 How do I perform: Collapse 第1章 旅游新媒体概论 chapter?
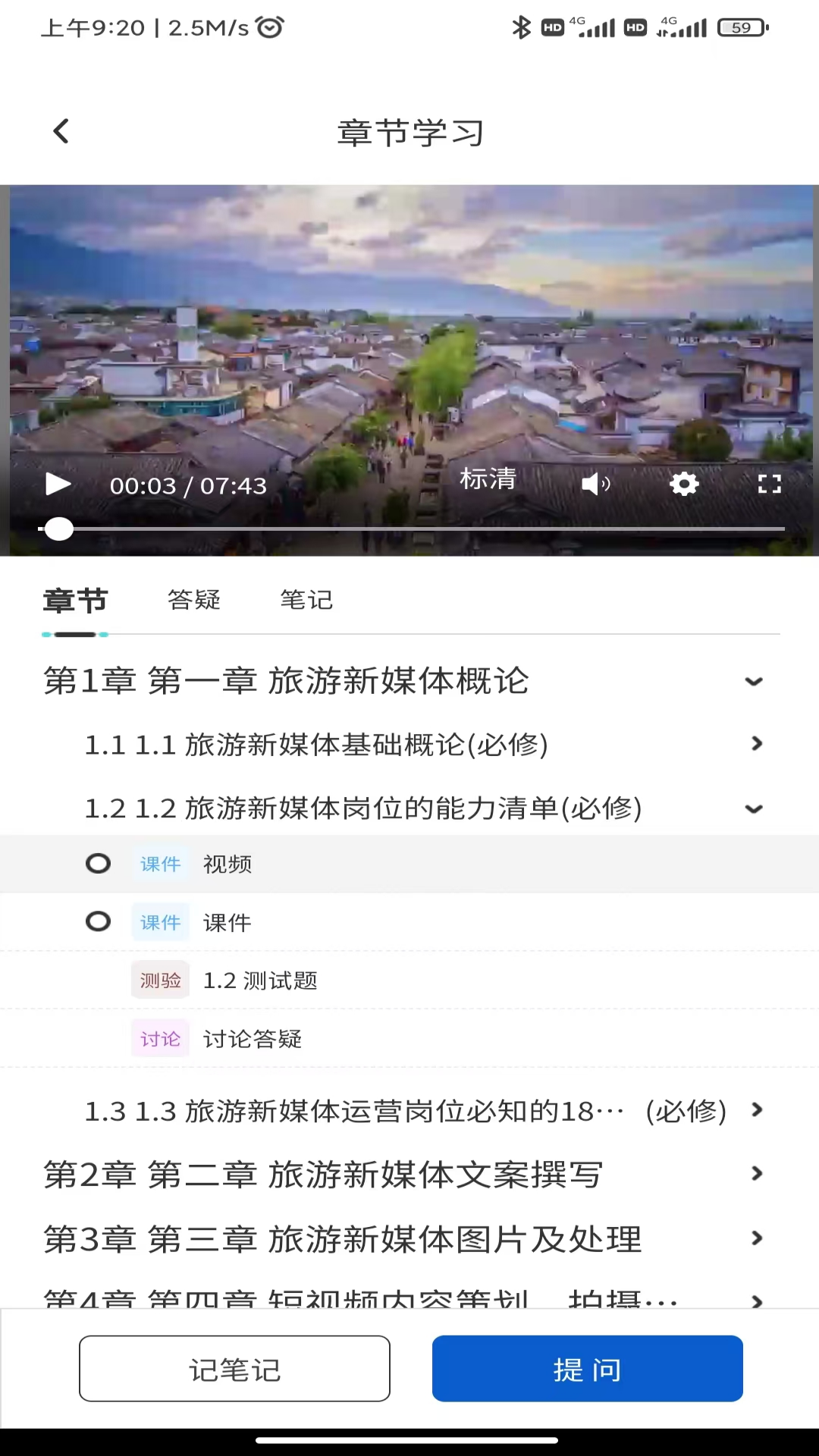coord(754,681)
